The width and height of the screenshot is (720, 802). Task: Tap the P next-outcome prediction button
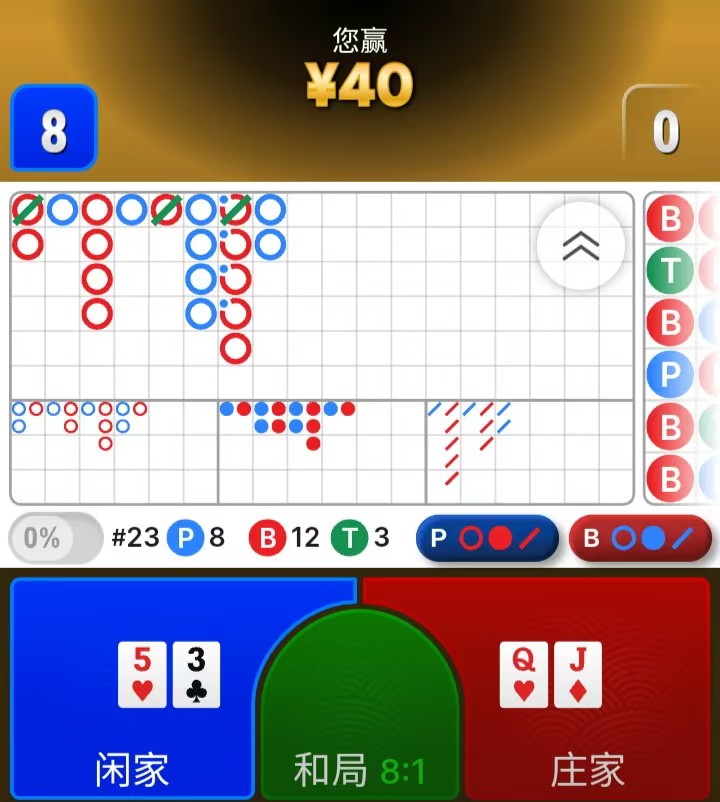(x=487, y=538)
